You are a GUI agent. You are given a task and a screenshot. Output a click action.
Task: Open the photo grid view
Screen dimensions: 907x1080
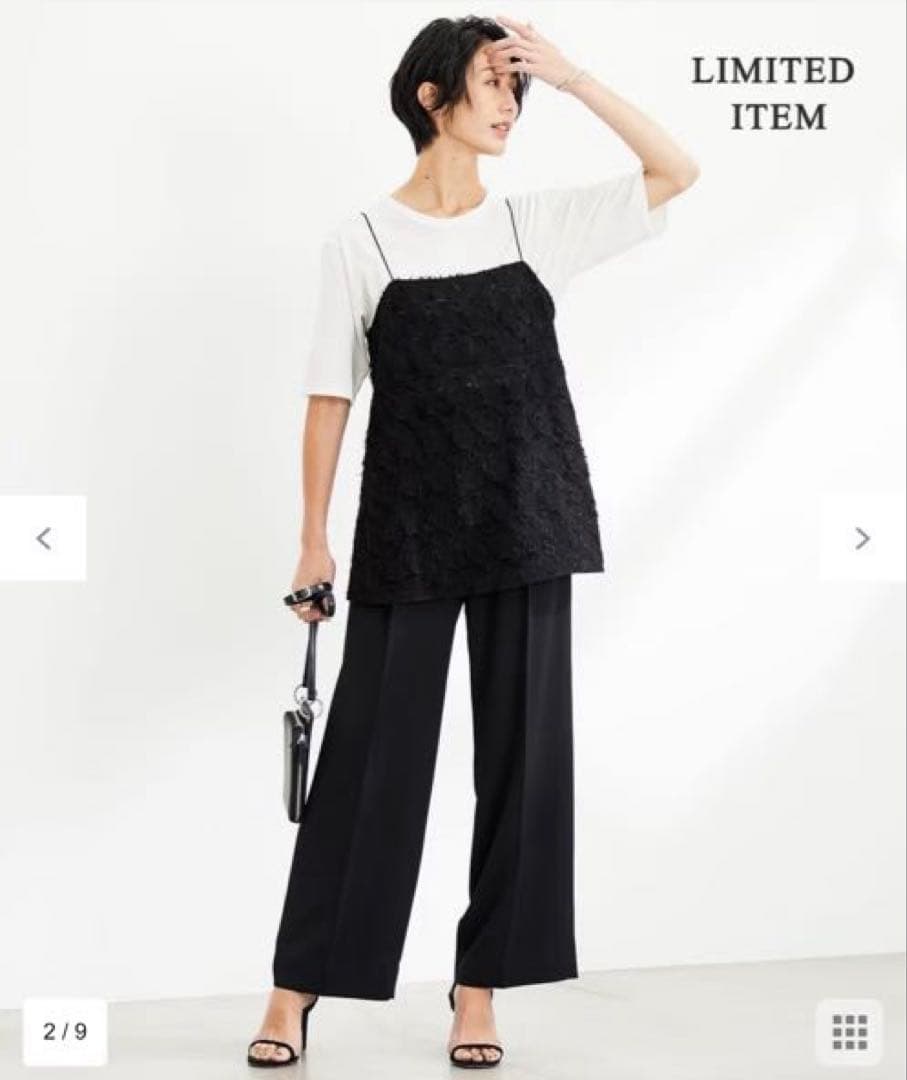click(849, 1031)
